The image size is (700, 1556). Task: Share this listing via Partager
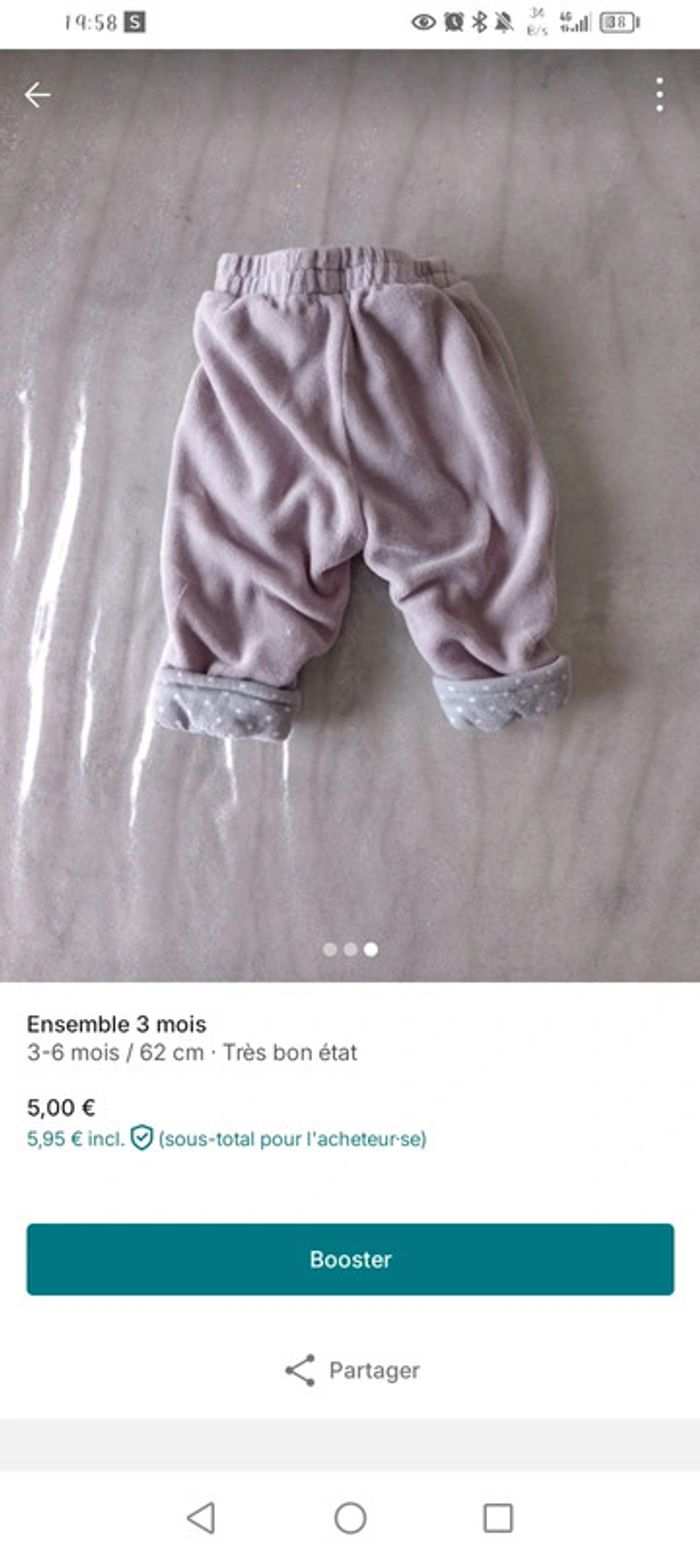click(352, 1370)
